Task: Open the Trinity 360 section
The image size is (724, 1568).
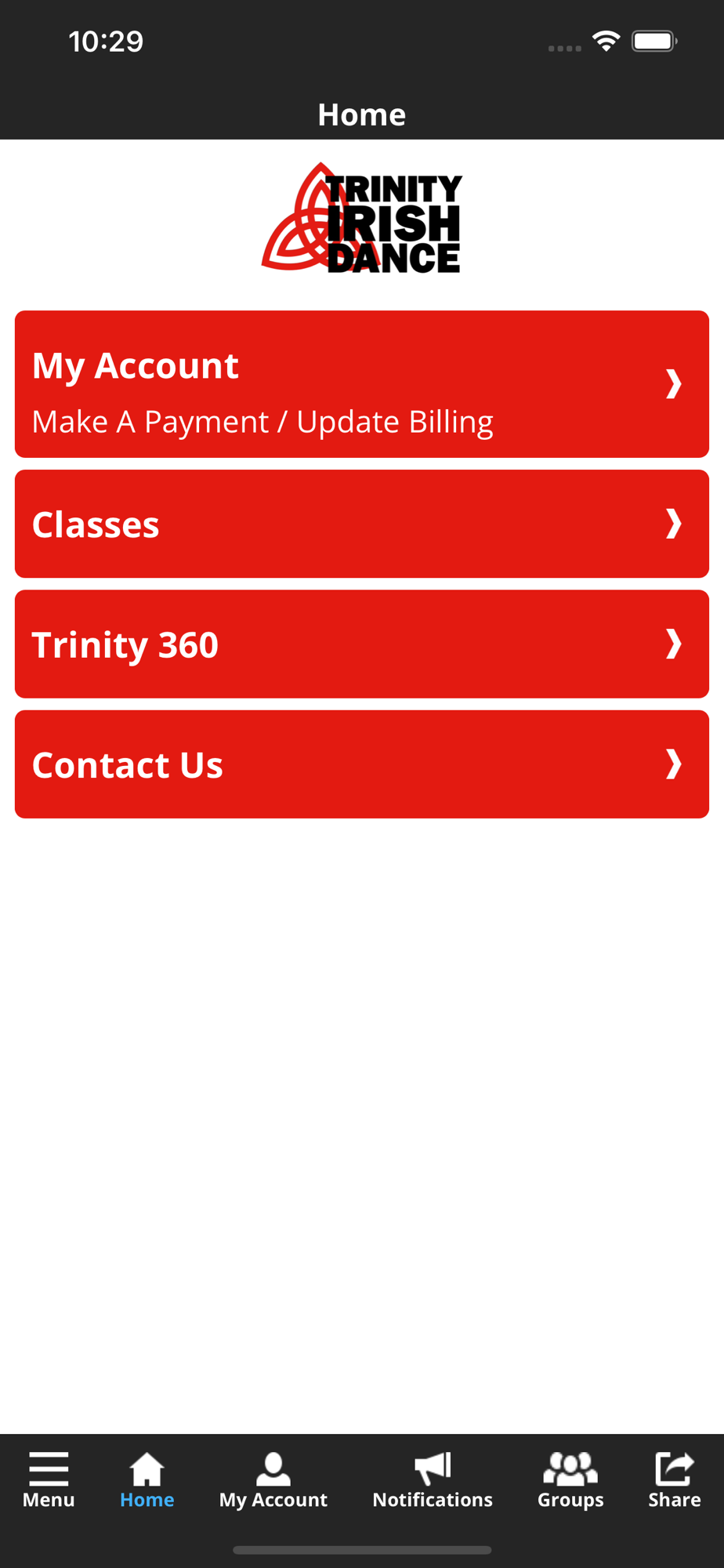Action: (x=362, y=644)
